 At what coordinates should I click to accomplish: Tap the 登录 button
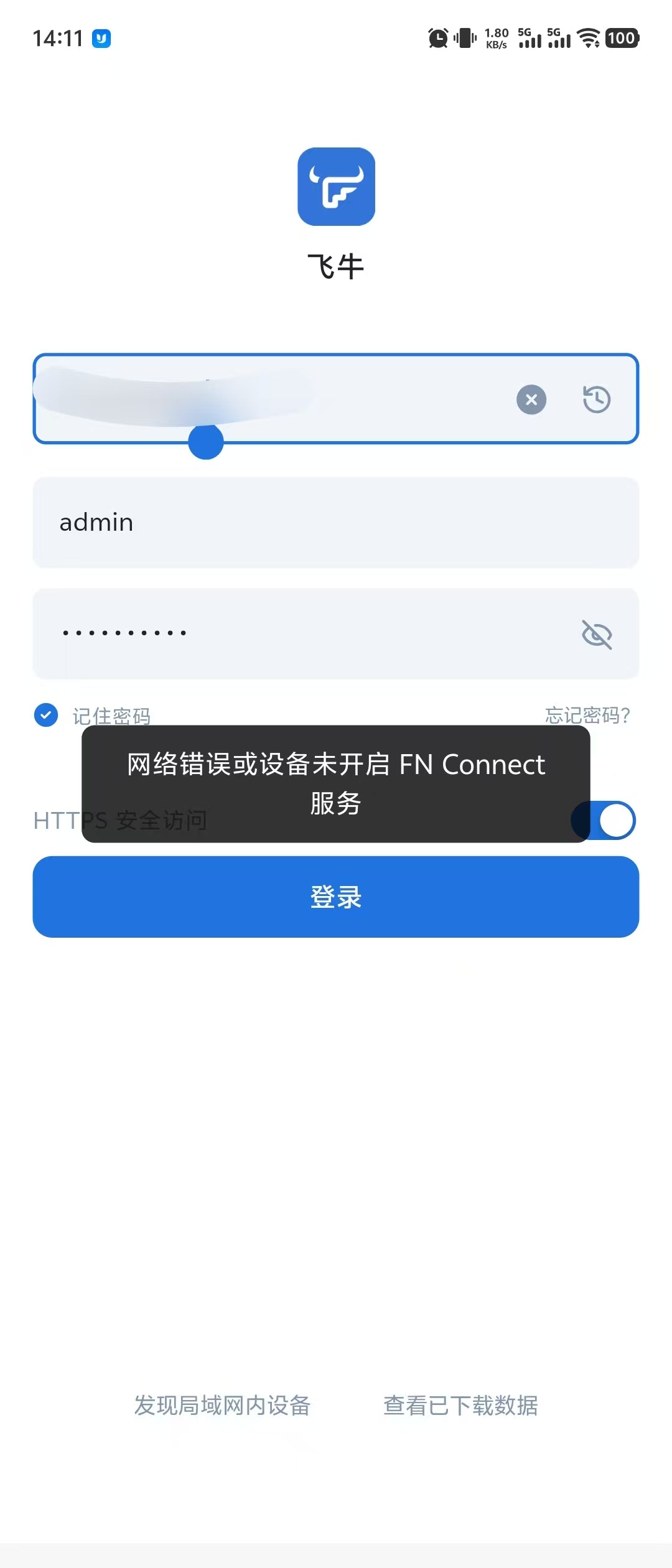click(336, 897)
